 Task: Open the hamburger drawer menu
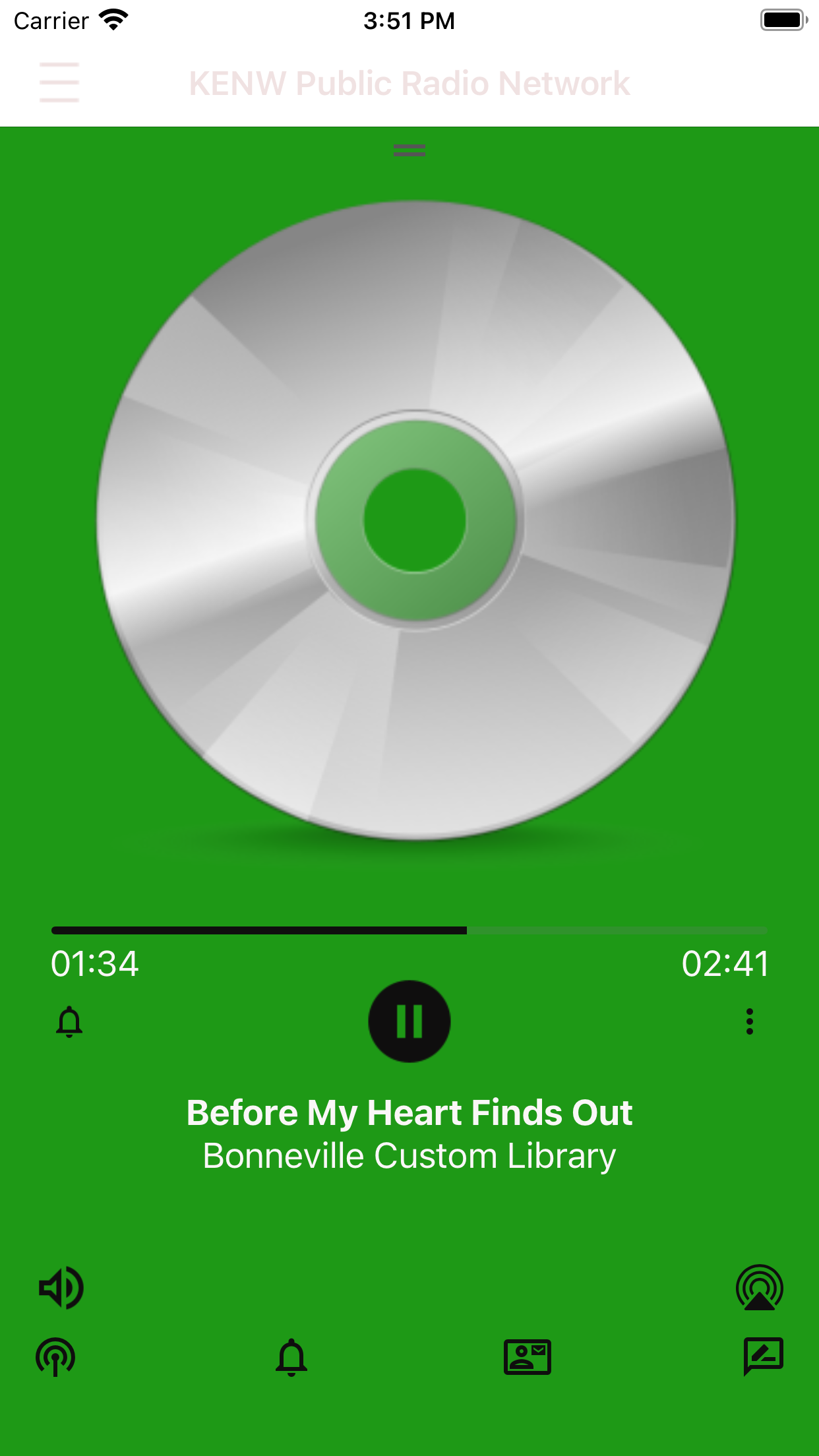(59, 82)
